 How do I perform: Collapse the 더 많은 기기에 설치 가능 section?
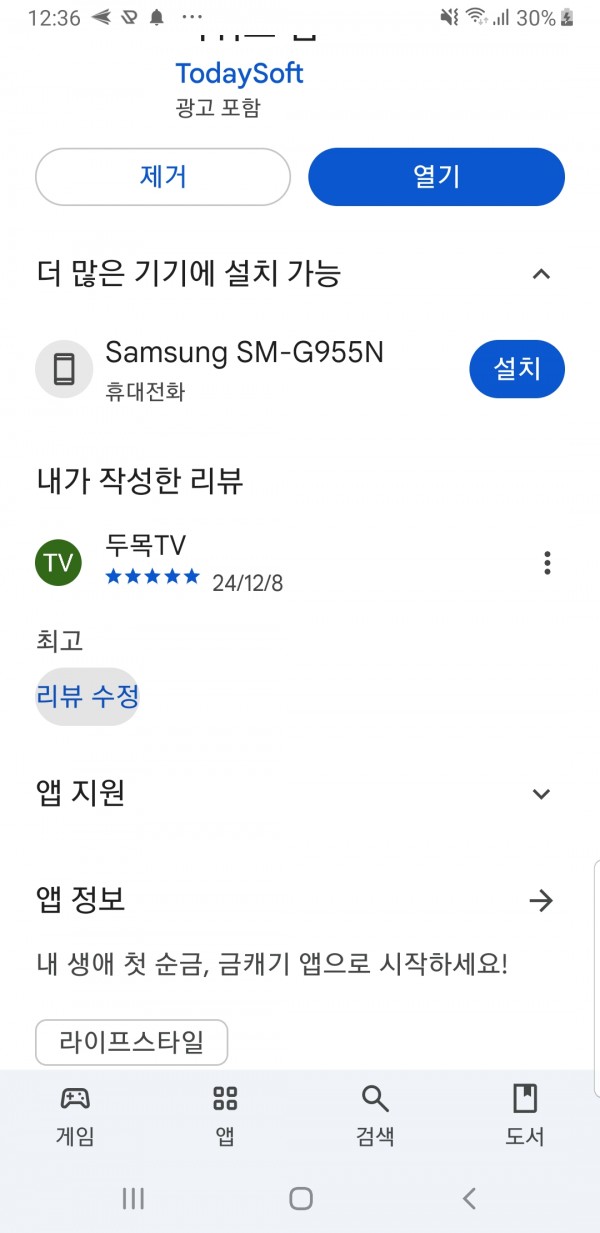(x=541, y=274)
